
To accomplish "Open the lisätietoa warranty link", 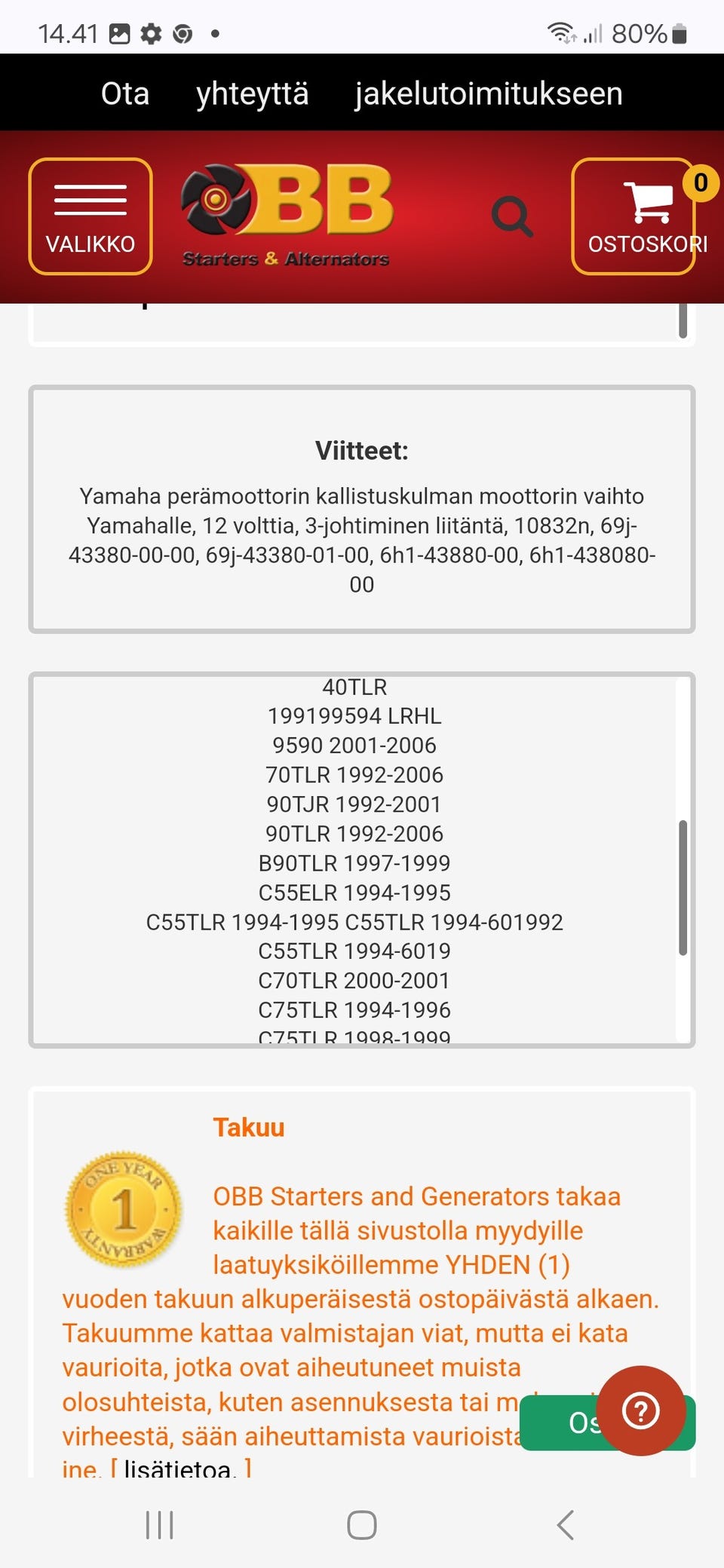I will click(x=179, y=1468).
